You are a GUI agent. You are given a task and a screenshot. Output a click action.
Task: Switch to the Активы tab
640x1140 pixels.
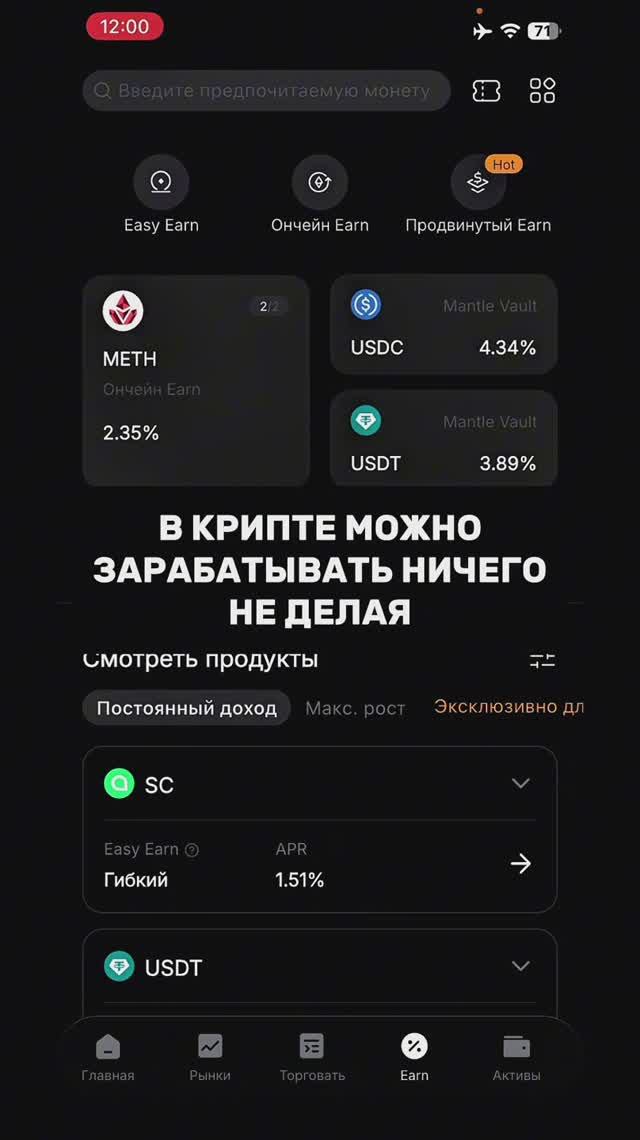[x=516, y=1058]
